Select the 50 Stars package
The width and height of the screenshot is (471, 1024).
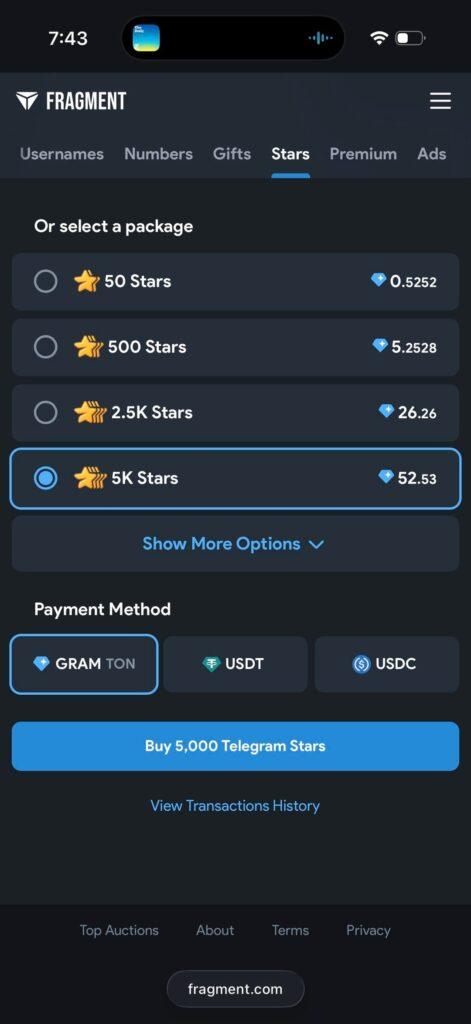(235, 281)
